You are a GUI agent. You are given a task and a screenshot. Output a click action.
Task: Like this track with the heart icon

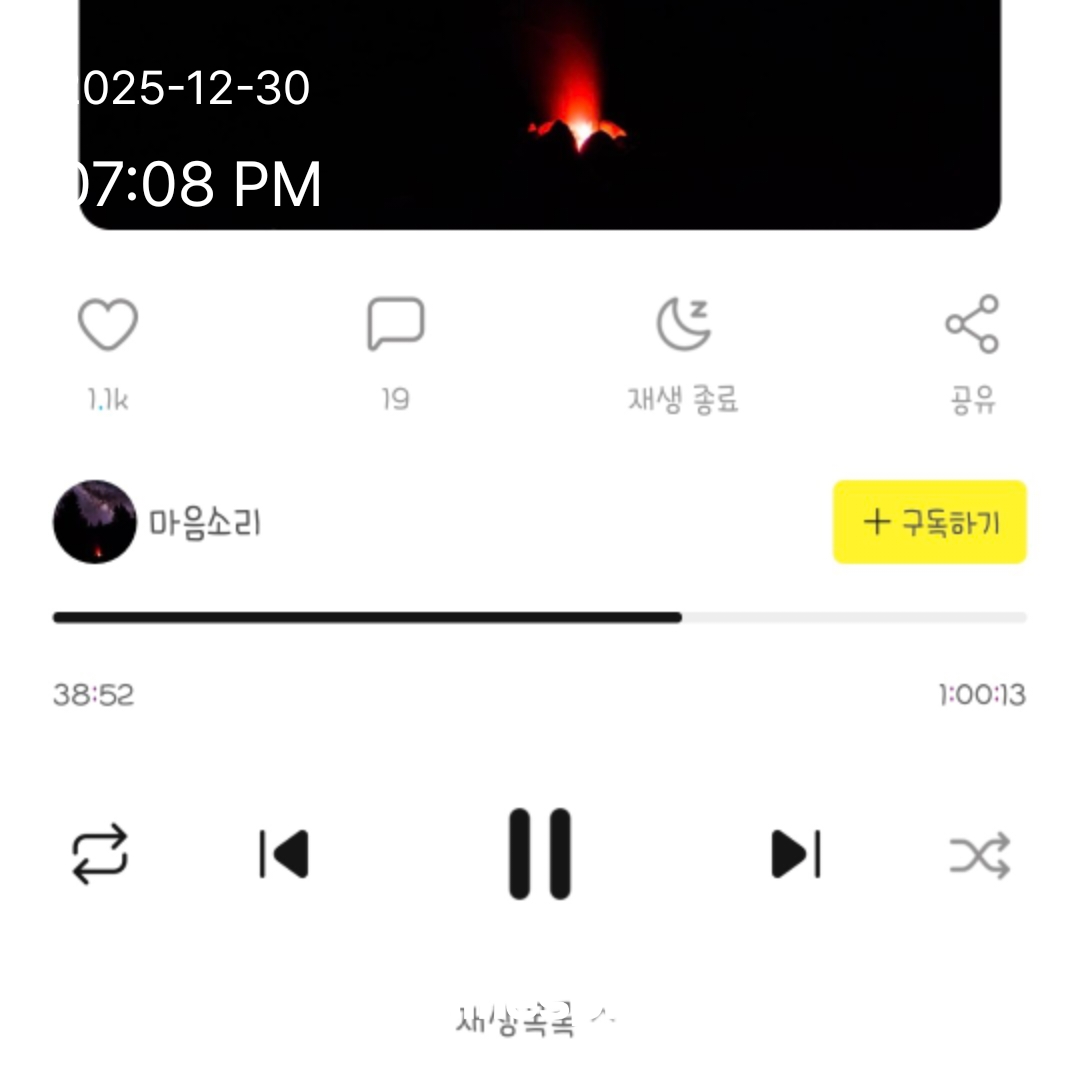[x=107, y=326]
